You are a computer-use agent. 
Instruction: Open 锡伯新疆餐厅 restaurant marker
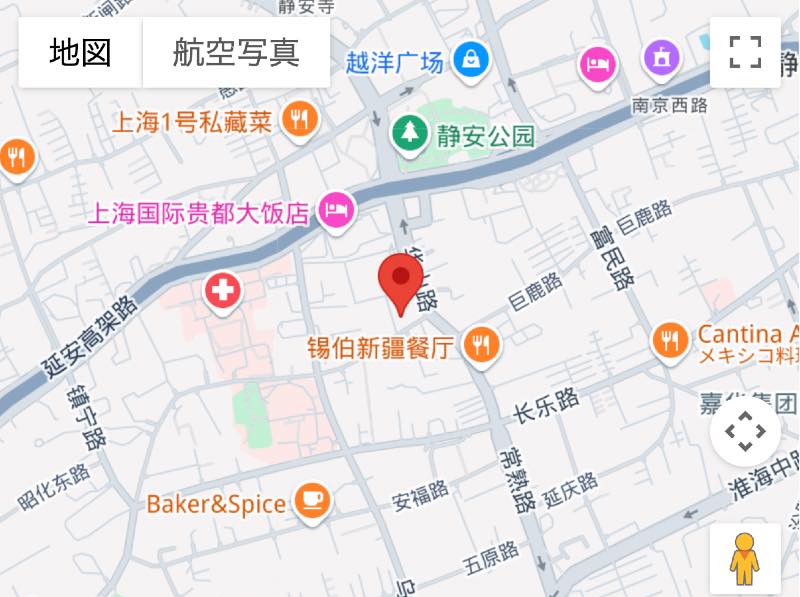483,346
